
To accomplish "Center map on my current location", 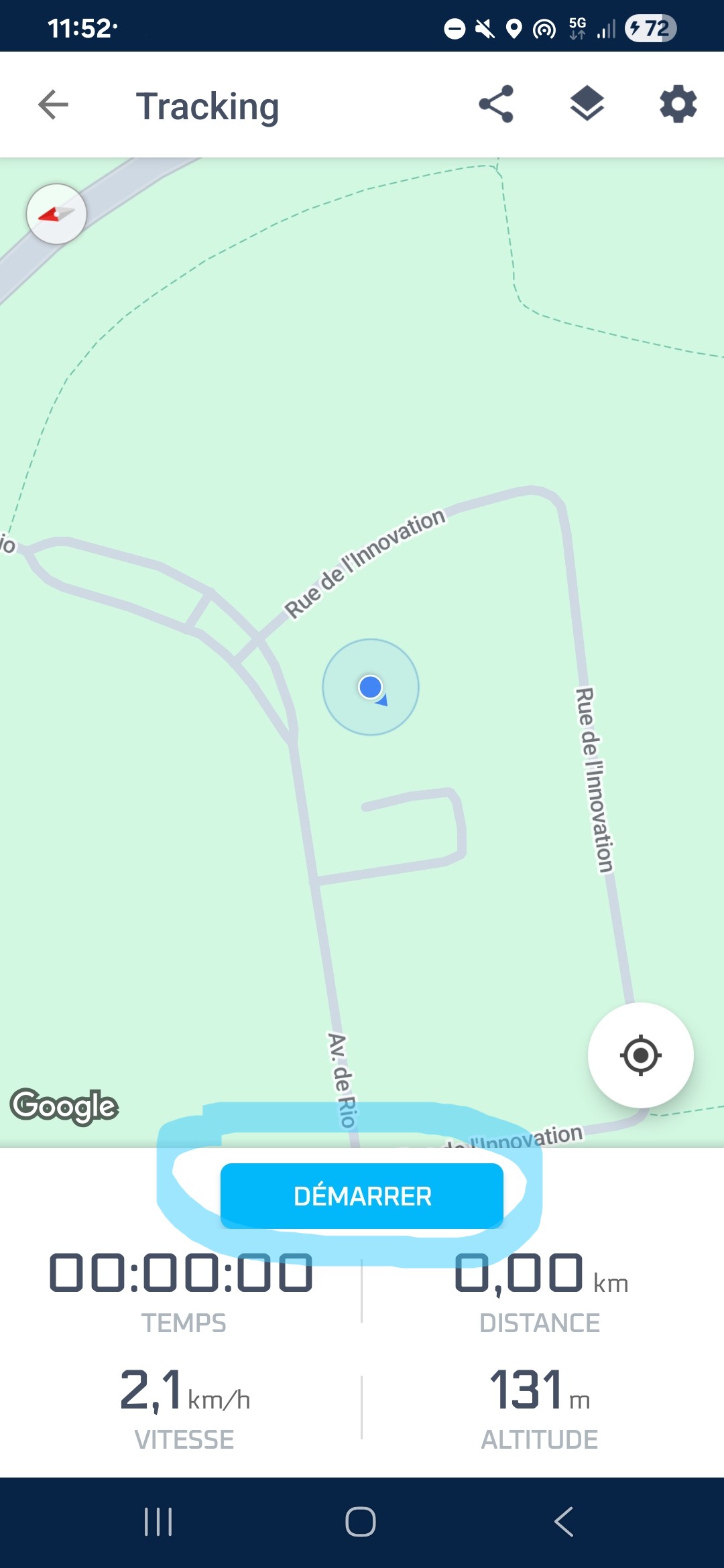I will (x=640, y=1055).
